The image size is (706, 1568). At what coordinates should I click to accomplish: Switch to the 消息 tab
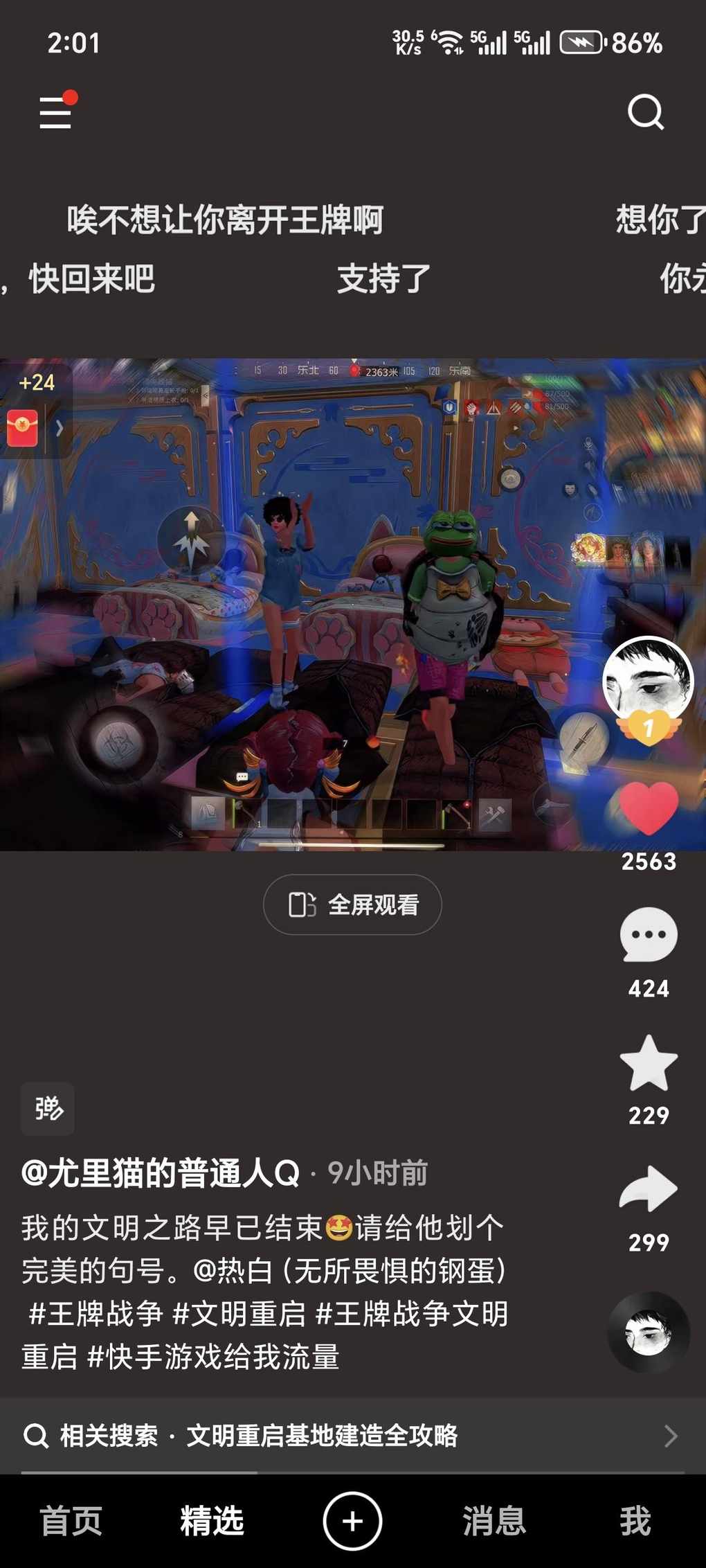(x=494, y=1521)
